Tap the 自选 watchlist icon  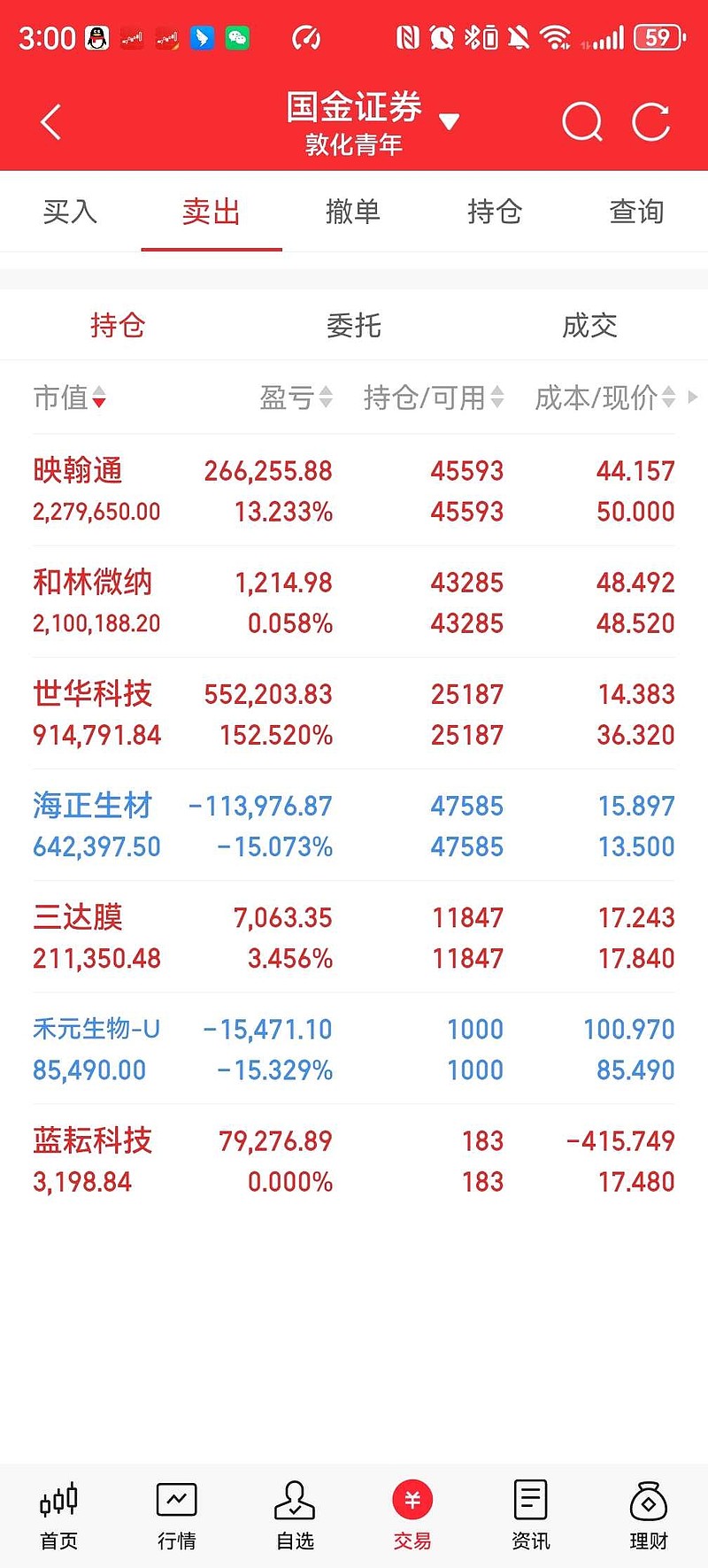294,1515
